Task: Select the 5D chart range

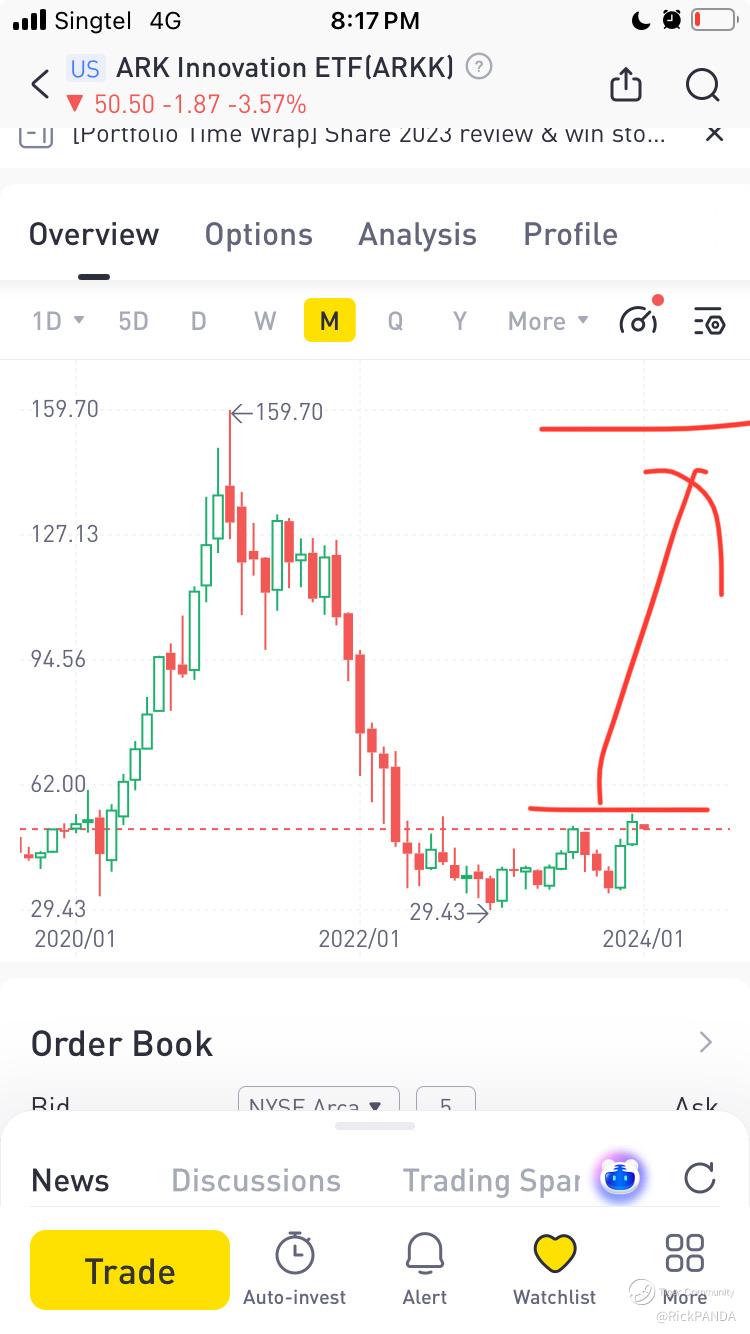Action: pyautogui.click(x=133, y=321)
